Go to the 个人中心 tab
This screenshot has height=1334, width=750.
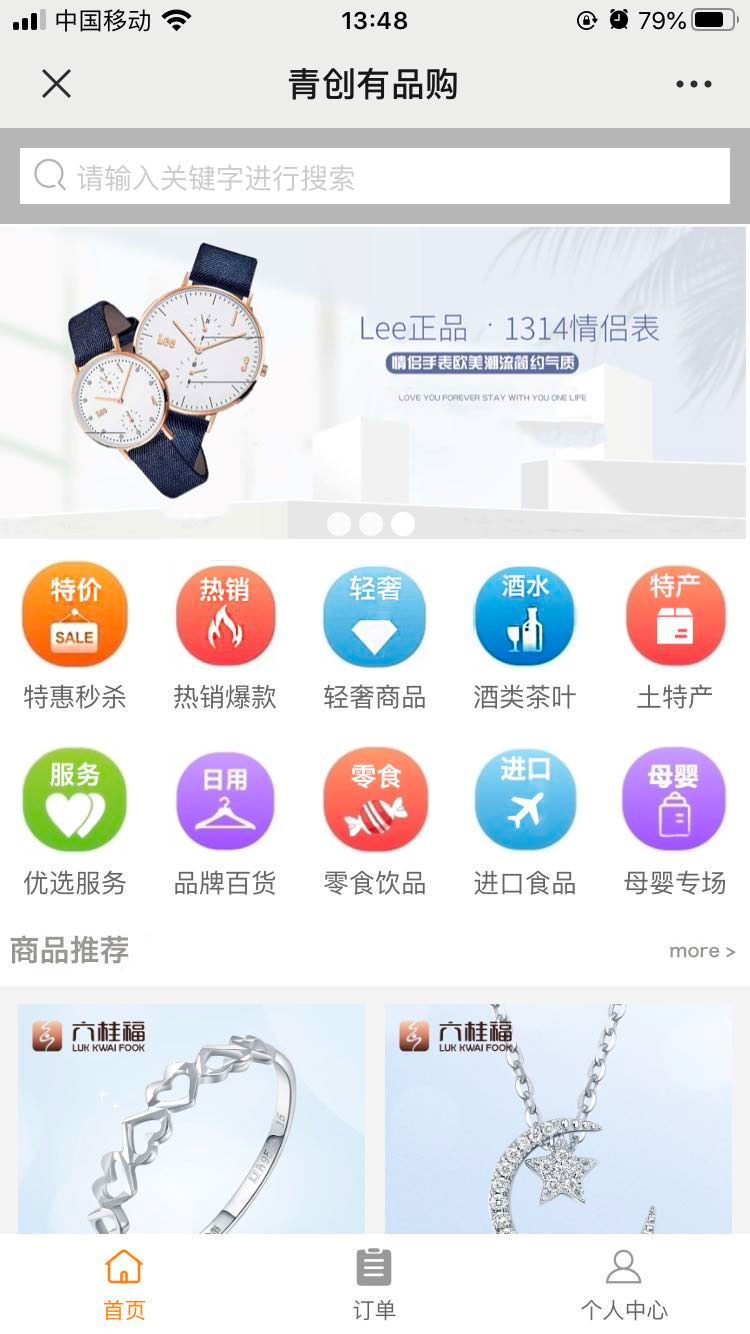pos(624,1285)
